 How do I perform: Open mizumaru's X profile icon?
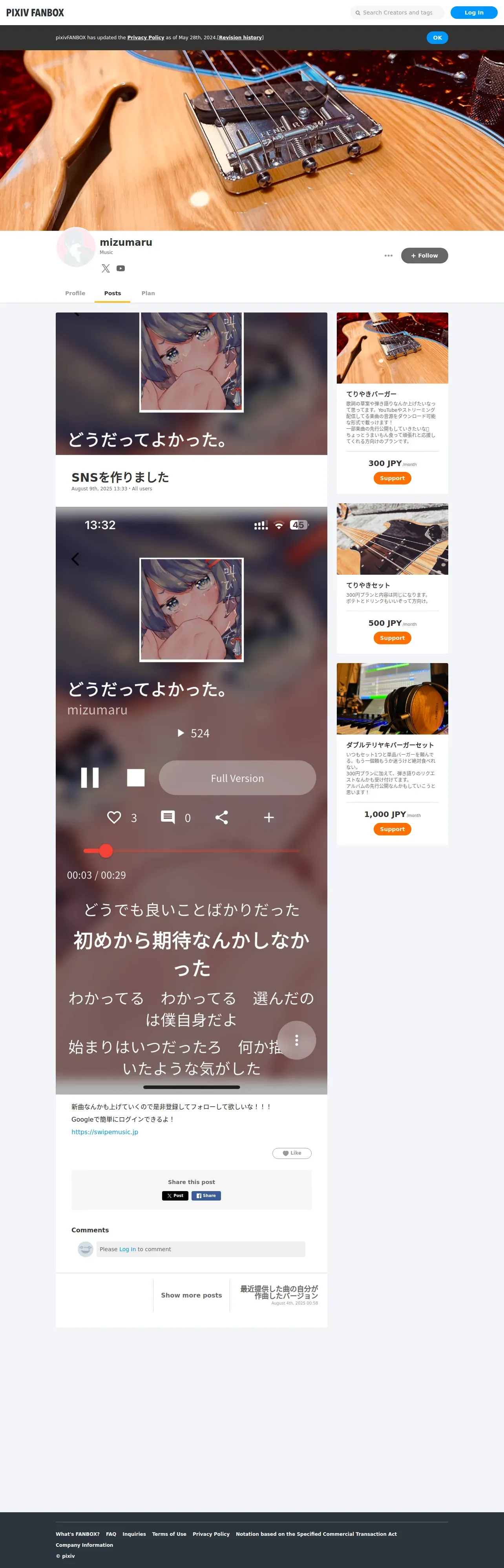click(x=106, y=269)
